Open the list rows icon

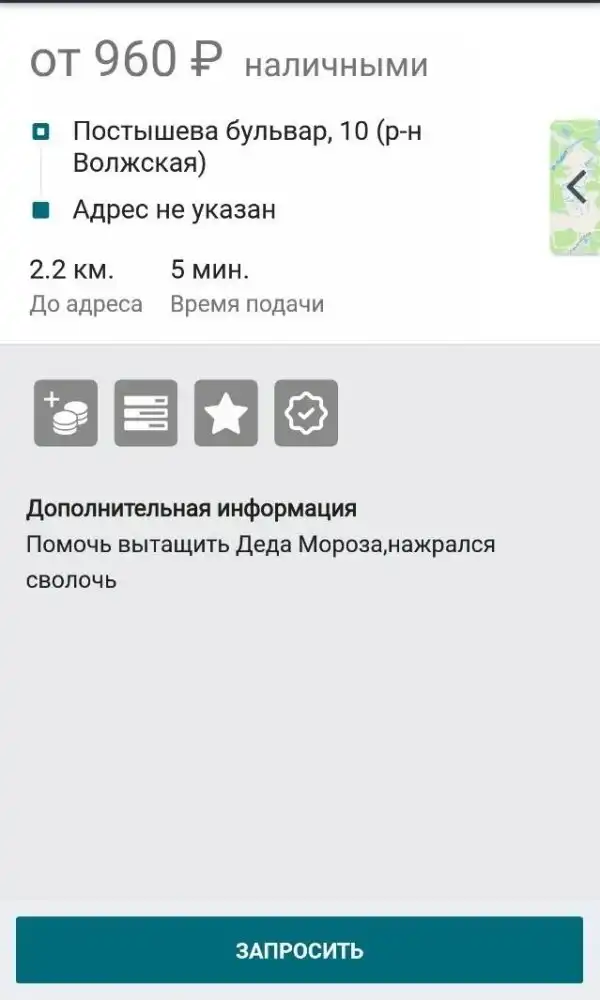click(146, 413)
